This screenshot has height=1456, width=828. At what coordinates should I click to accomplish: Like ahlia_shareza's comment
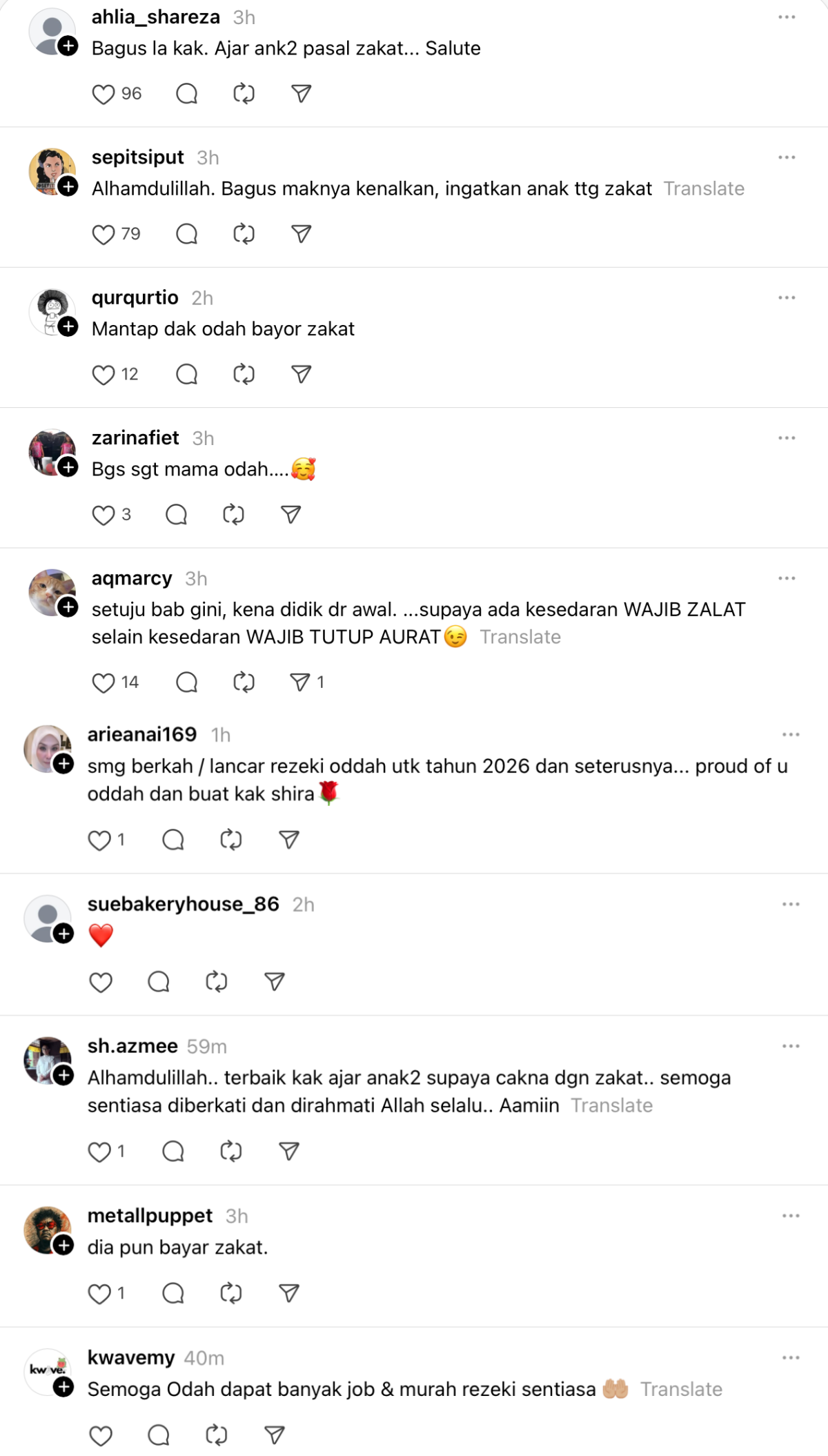(103, 94)
